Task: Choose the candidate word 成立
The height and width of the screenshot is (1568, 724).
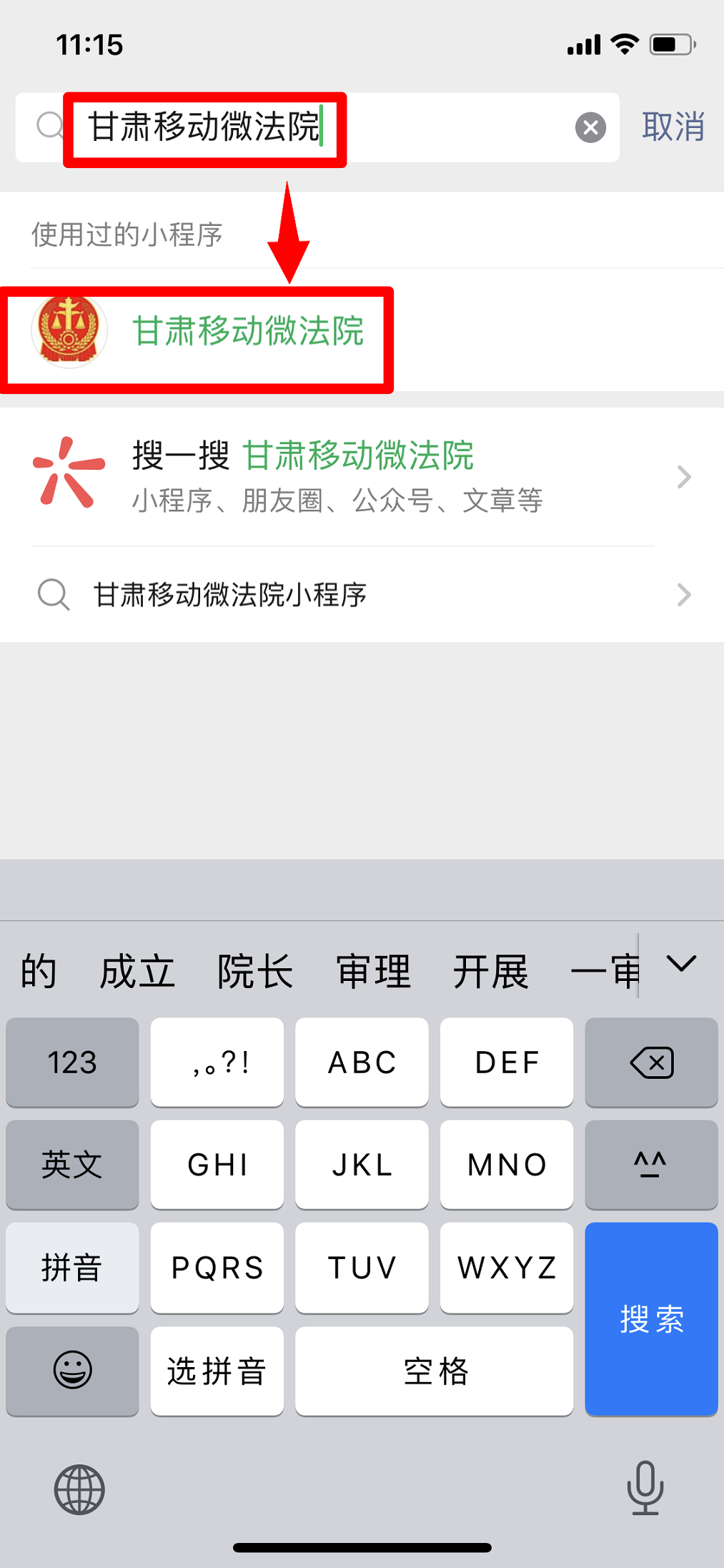Action: point(137,972)
